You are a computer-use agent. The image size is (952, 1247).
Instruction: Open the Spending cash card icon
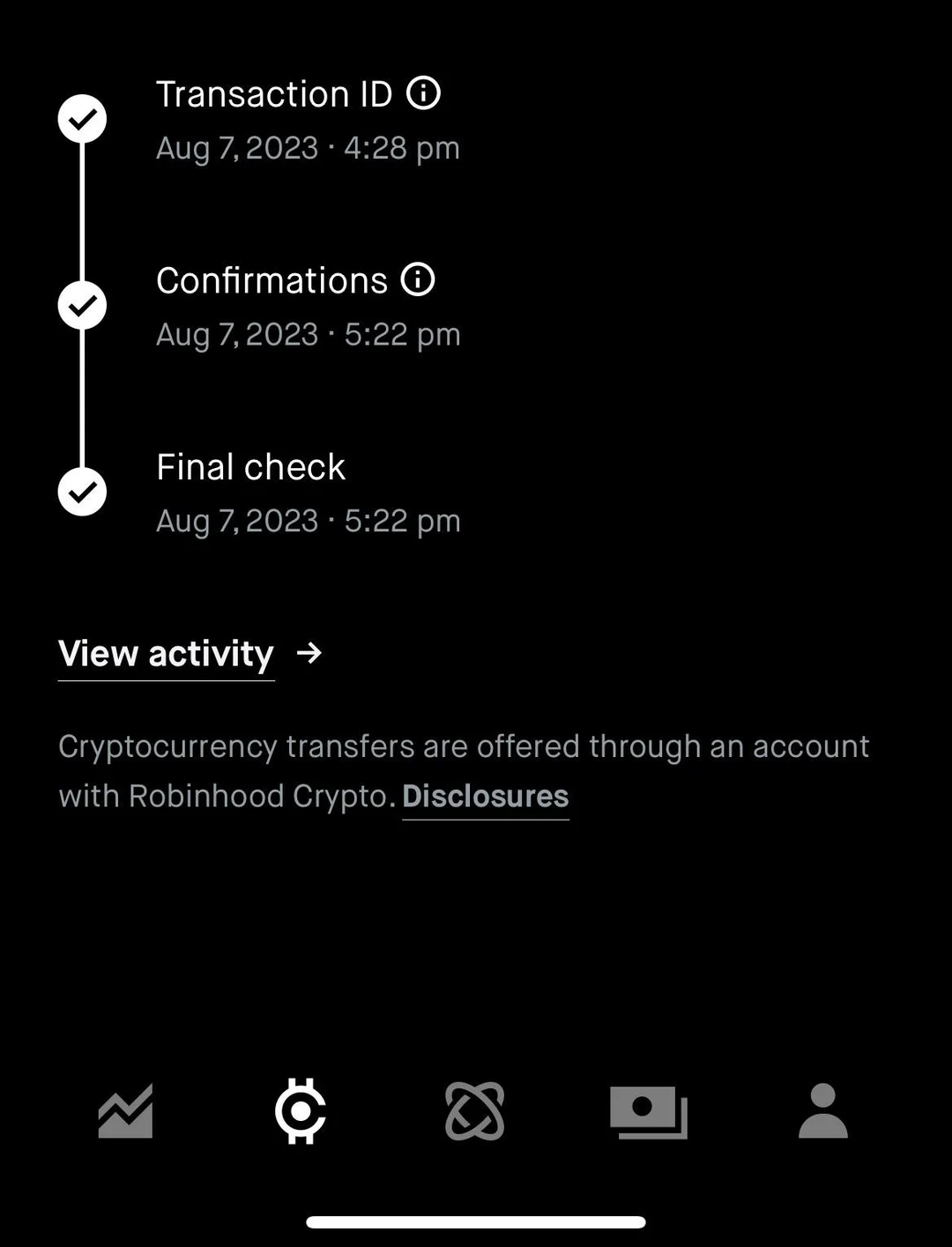[x=650, y=1112]
